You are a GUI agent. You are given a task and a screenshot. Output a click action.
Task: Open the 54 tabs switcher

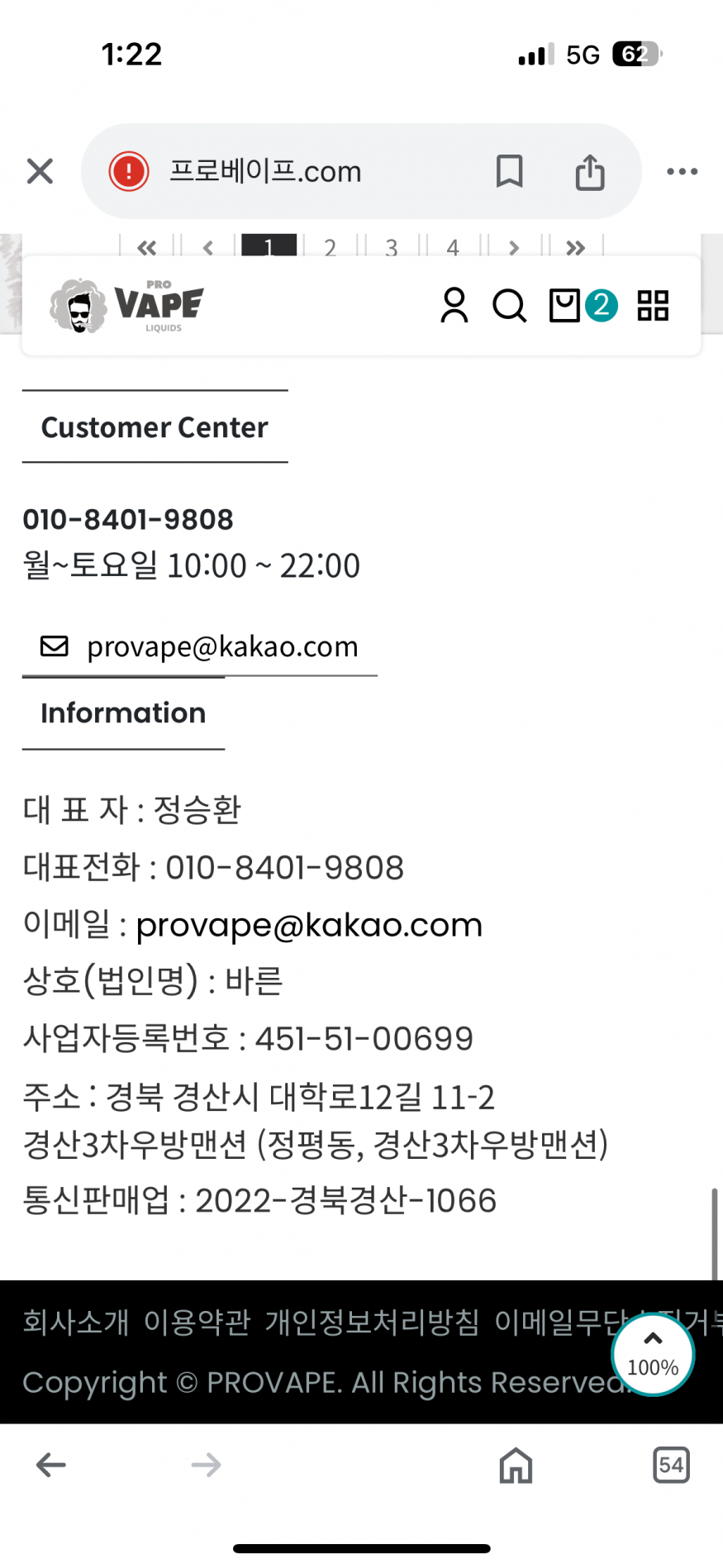coord(671,1466)
